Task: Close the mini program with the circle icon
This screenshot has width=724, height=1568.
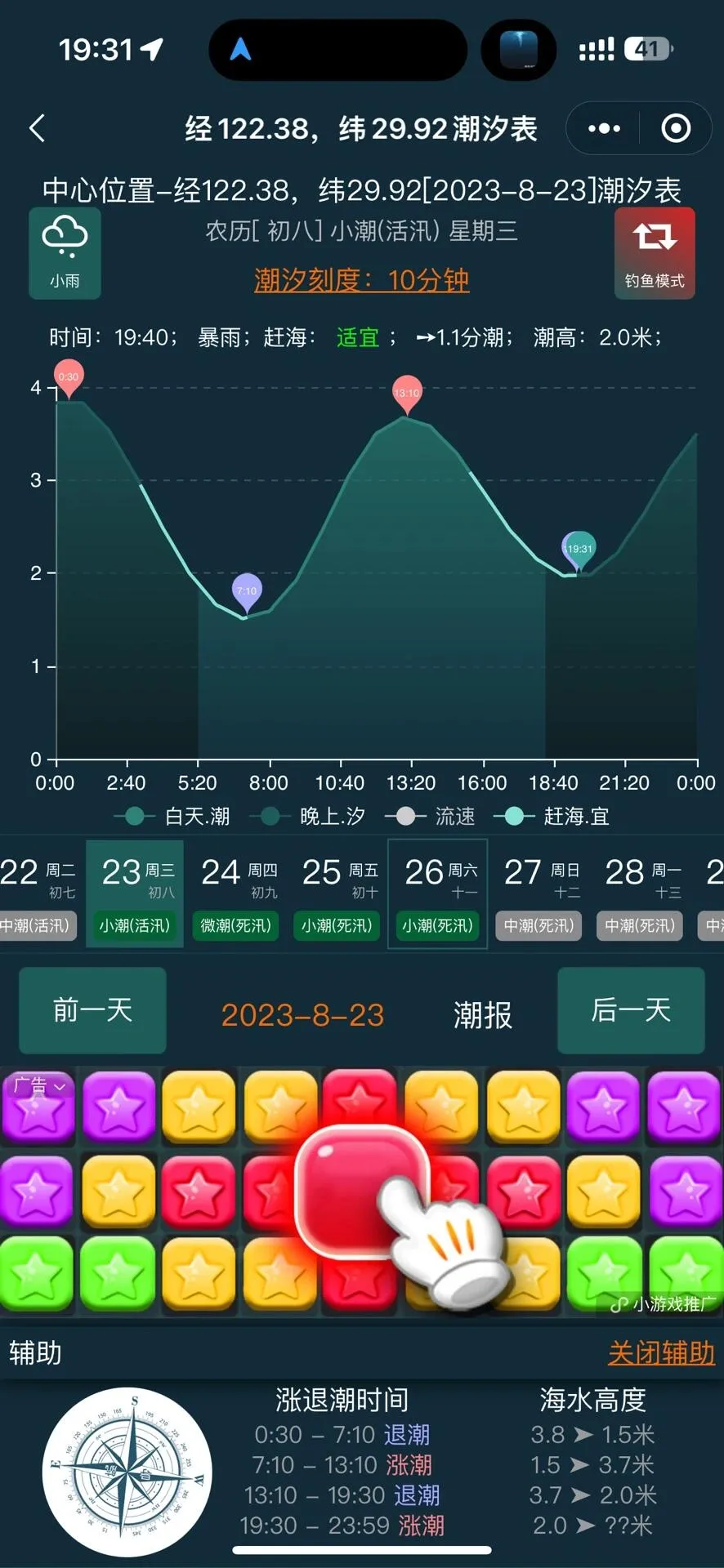Action: pyautogui.click(x=676, y=128)
